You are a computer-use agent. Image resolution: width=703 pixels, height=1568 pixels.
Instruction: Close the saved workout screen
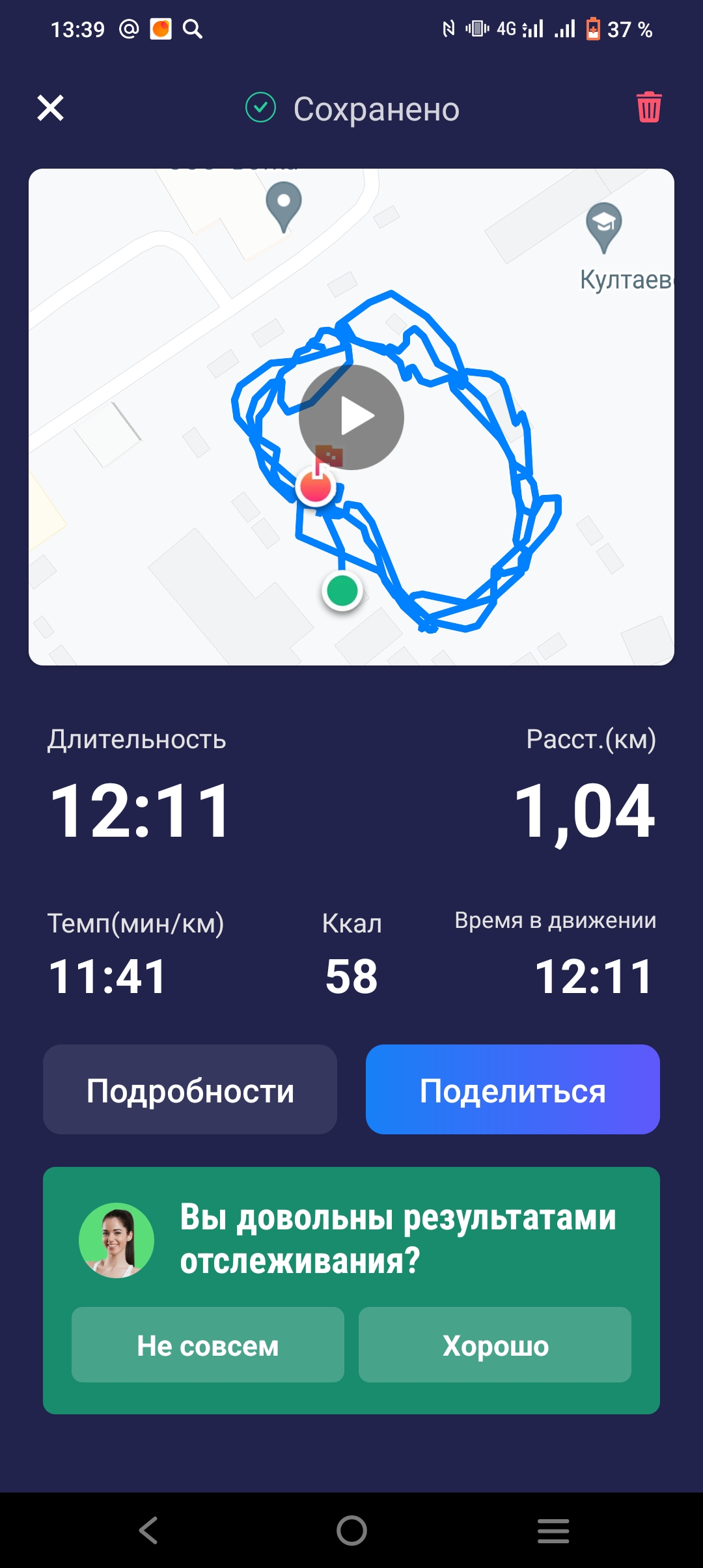50,108
